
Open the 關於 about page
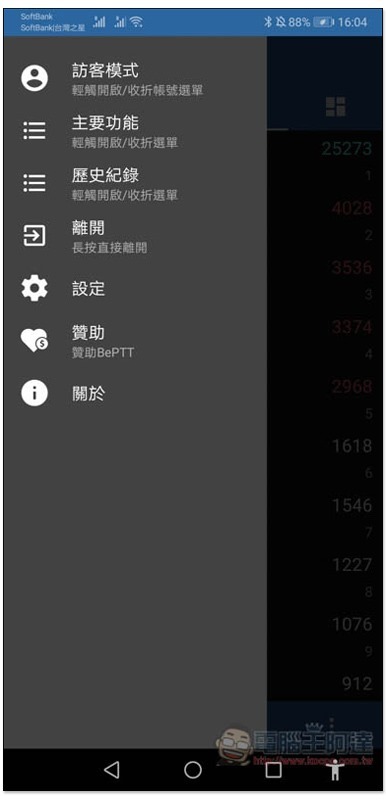tap(135, 393)
